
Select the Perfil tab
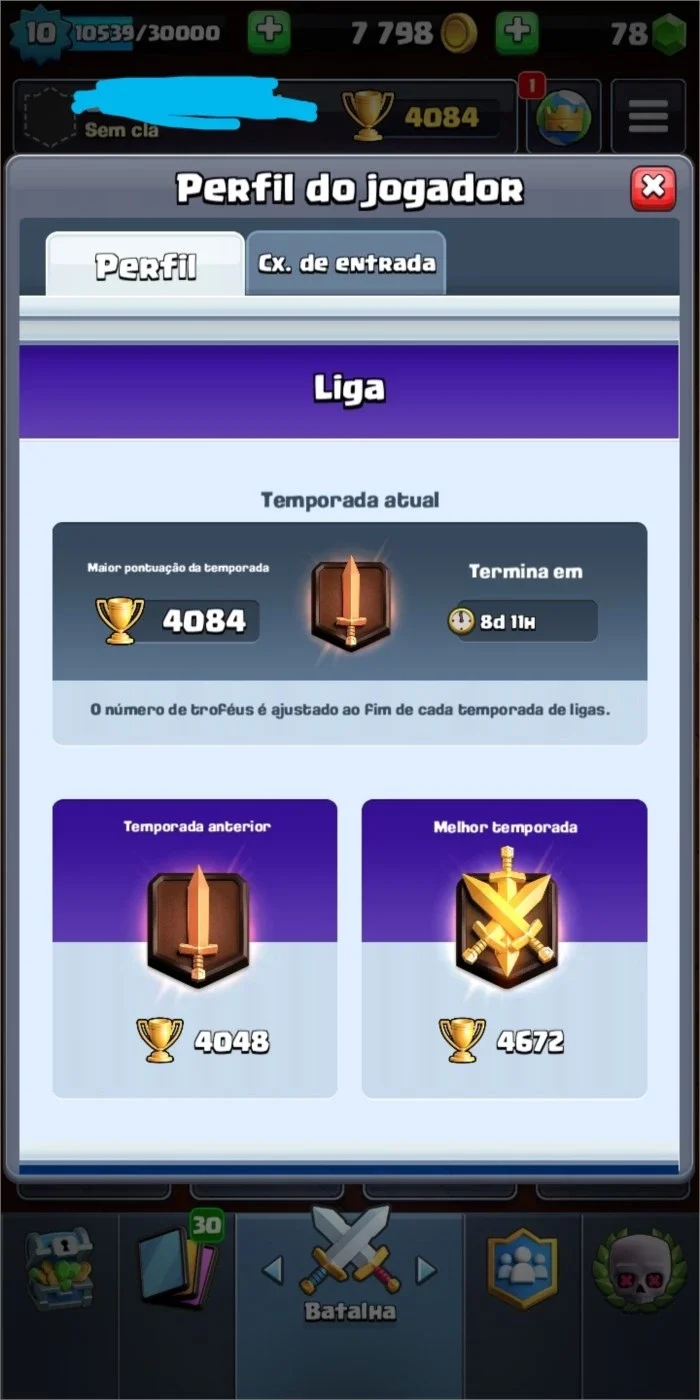[x=145, y=265]
